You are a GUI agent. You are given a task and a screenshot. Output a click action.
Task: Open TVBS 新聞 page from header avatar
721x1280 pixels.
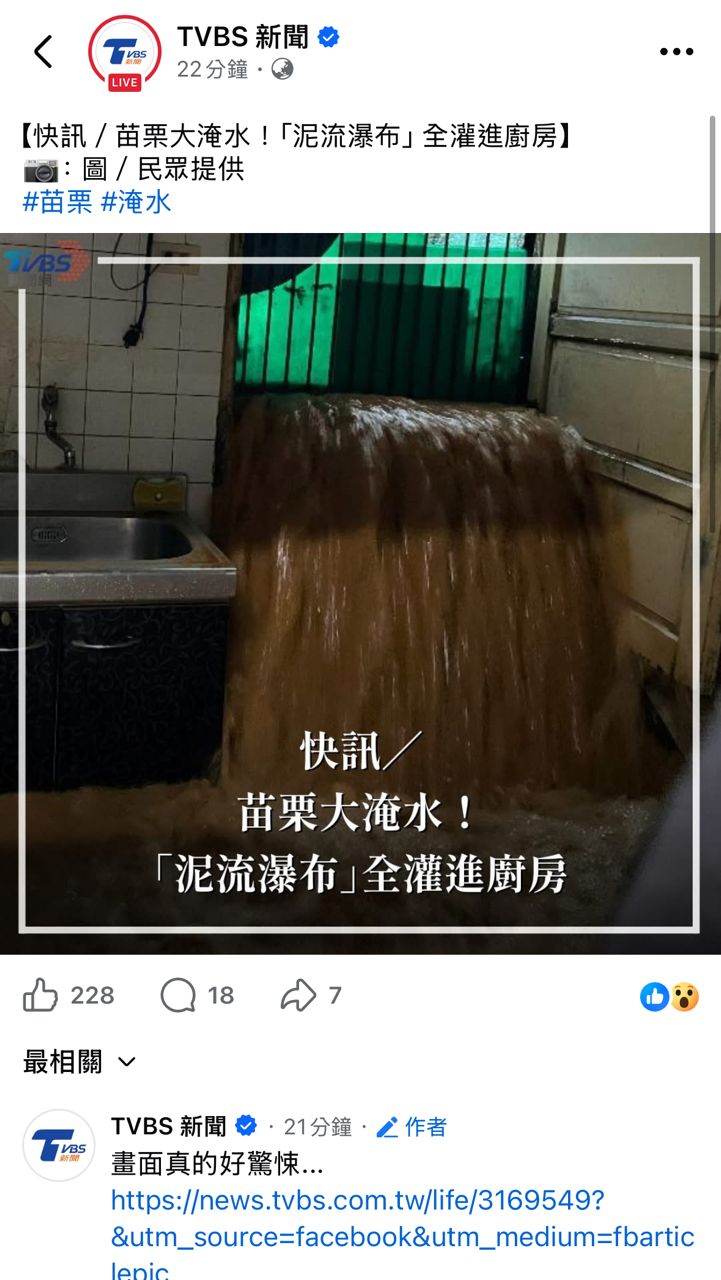[x=125, y=52]
